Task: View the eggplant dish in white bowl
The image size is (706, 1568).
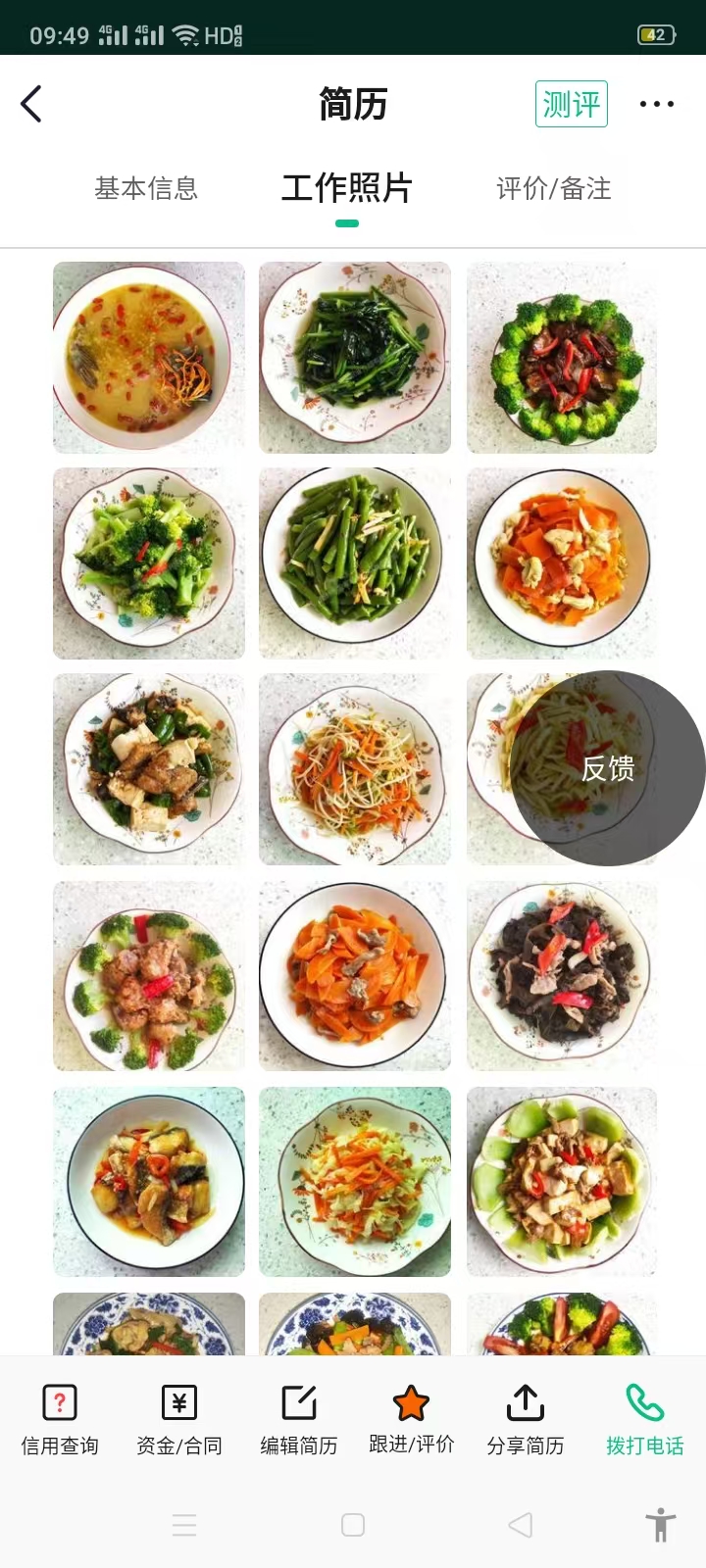Action: point(148,1181)
